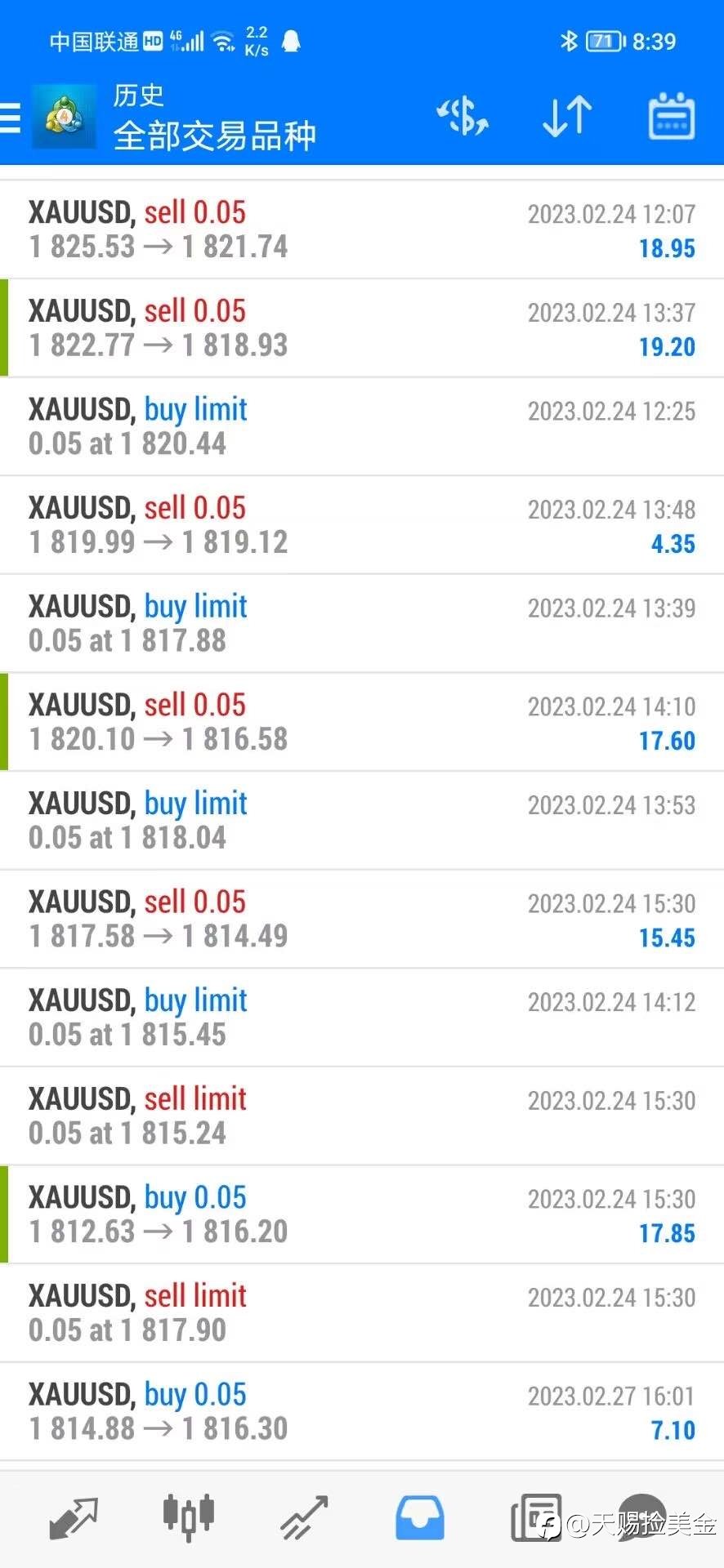Image resolution: width=724 pixels, height=1568 pixels.
Task: Open the sell trade with profit 17.60
Action: [362, 722]
